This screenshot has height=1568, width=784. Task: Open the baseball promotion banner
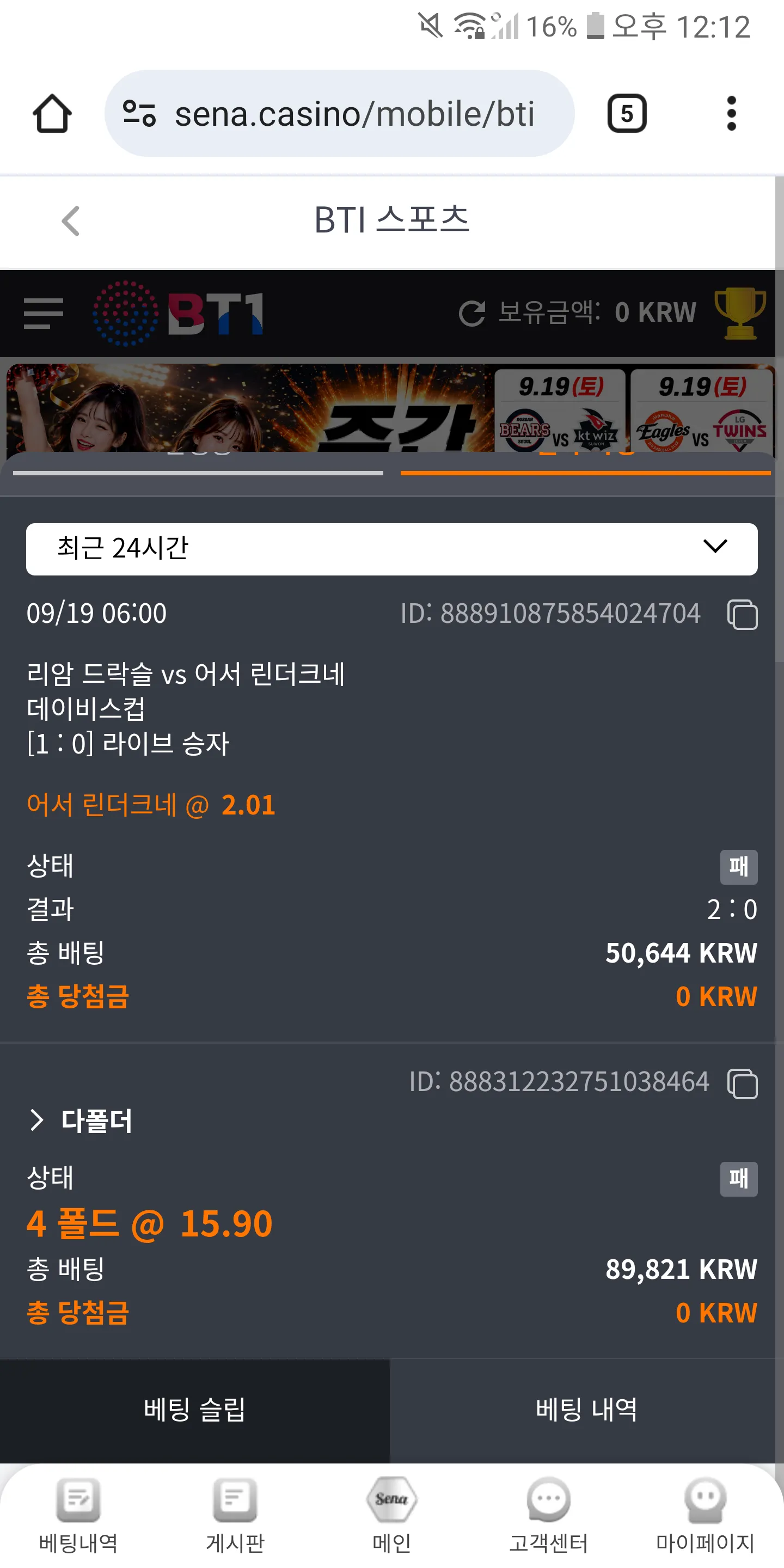(x=391, y=408)
